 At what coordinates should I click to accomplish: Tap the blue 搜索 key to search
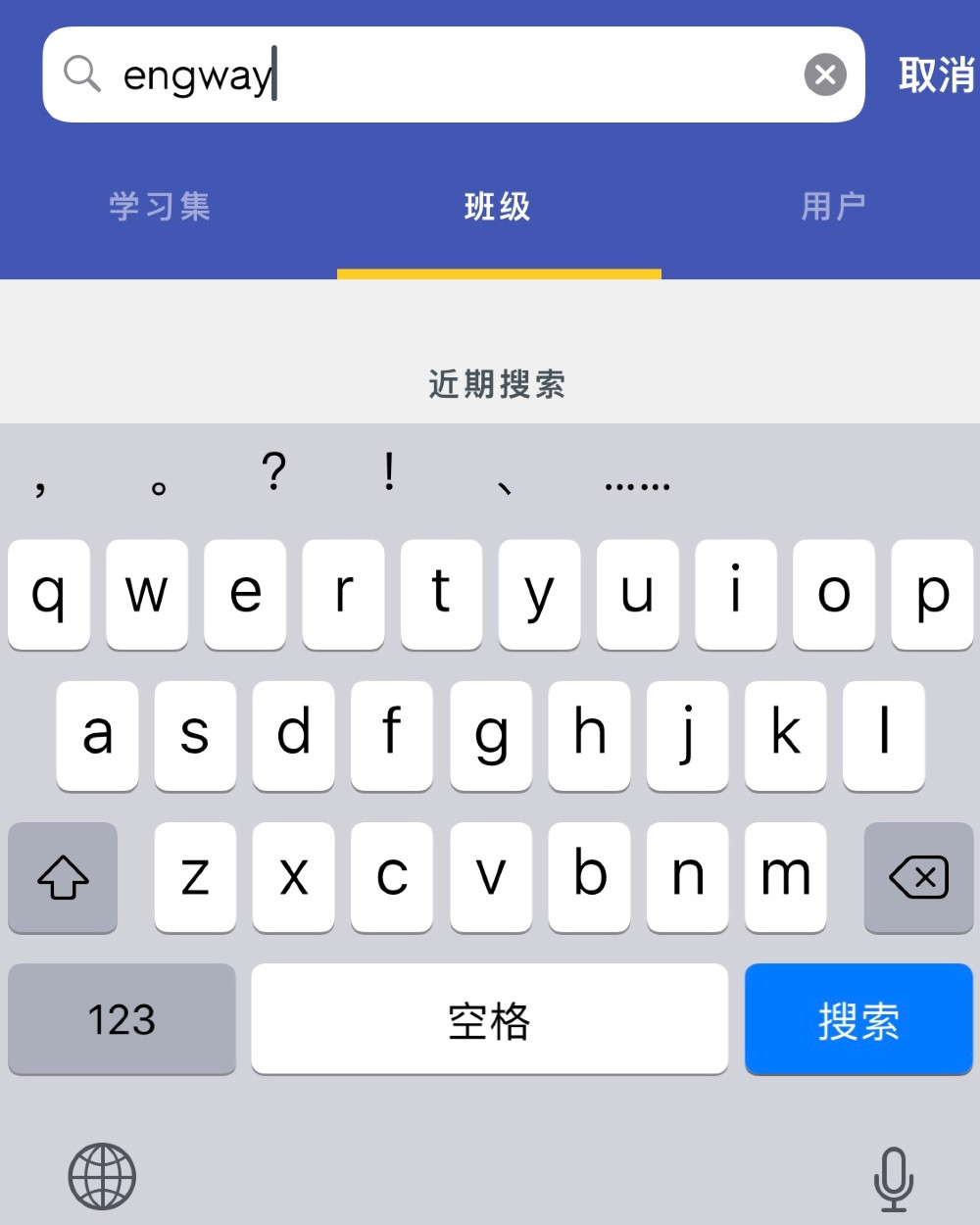pyautogui.click(x=857, y=1019)
